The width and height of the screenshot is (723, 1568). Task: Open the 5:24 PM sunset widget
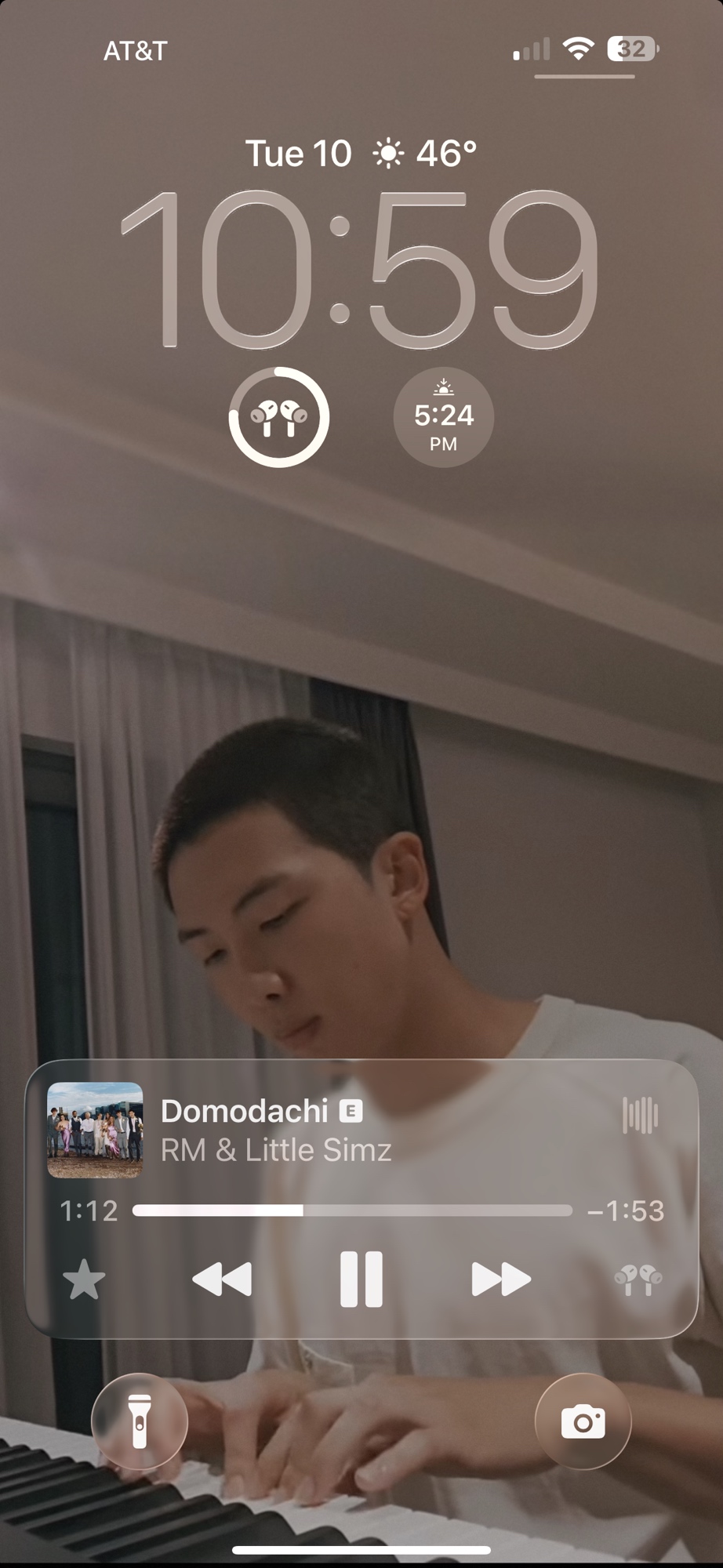click(x=443, y=417)
